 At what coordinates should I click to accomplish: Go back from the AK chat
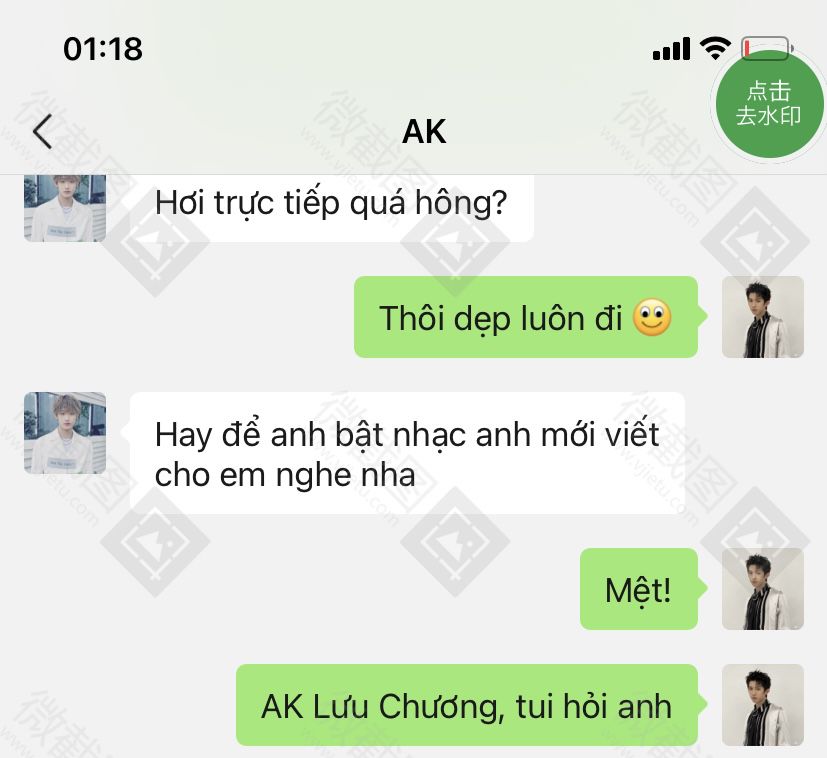pos(42,131)
